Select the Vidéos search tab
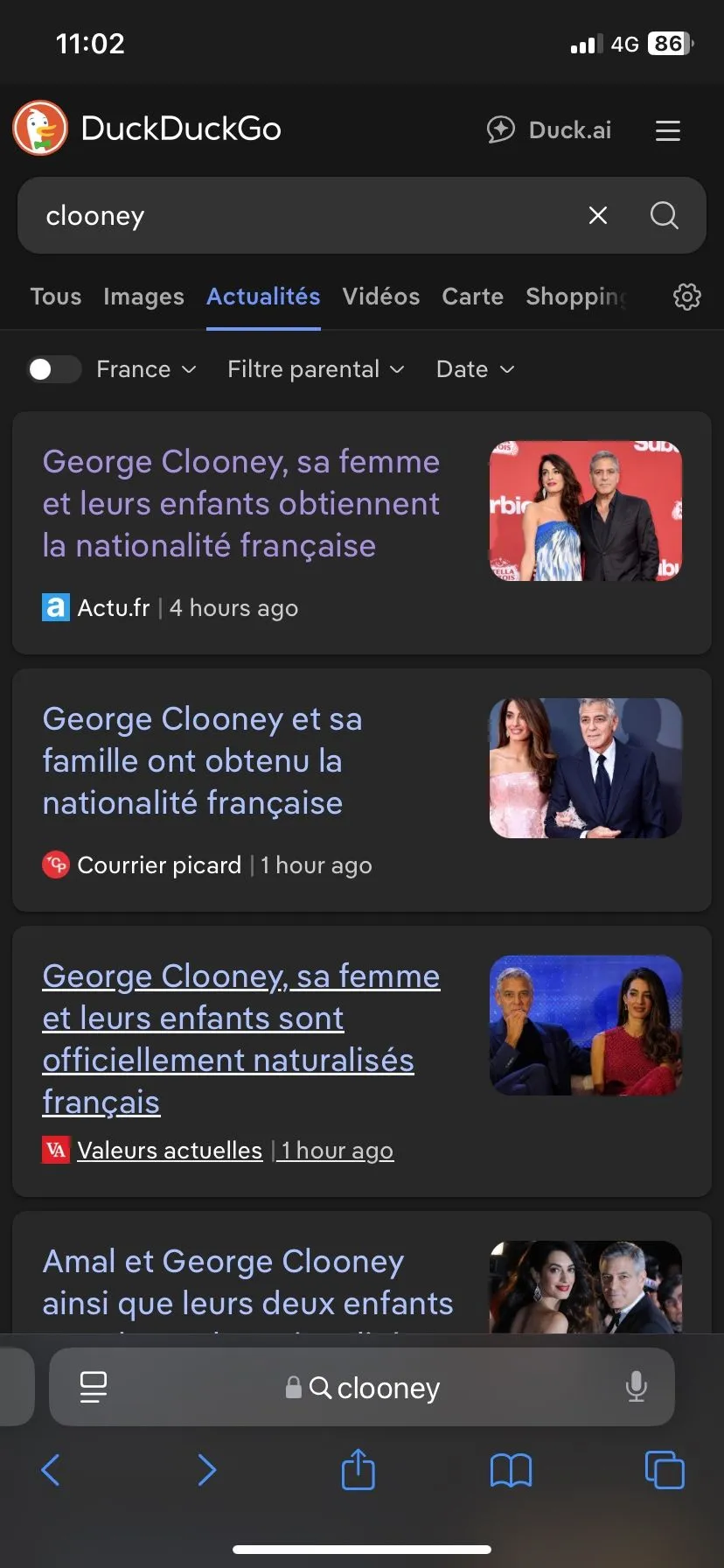The image size is (724, 1568). pos(381,297)
